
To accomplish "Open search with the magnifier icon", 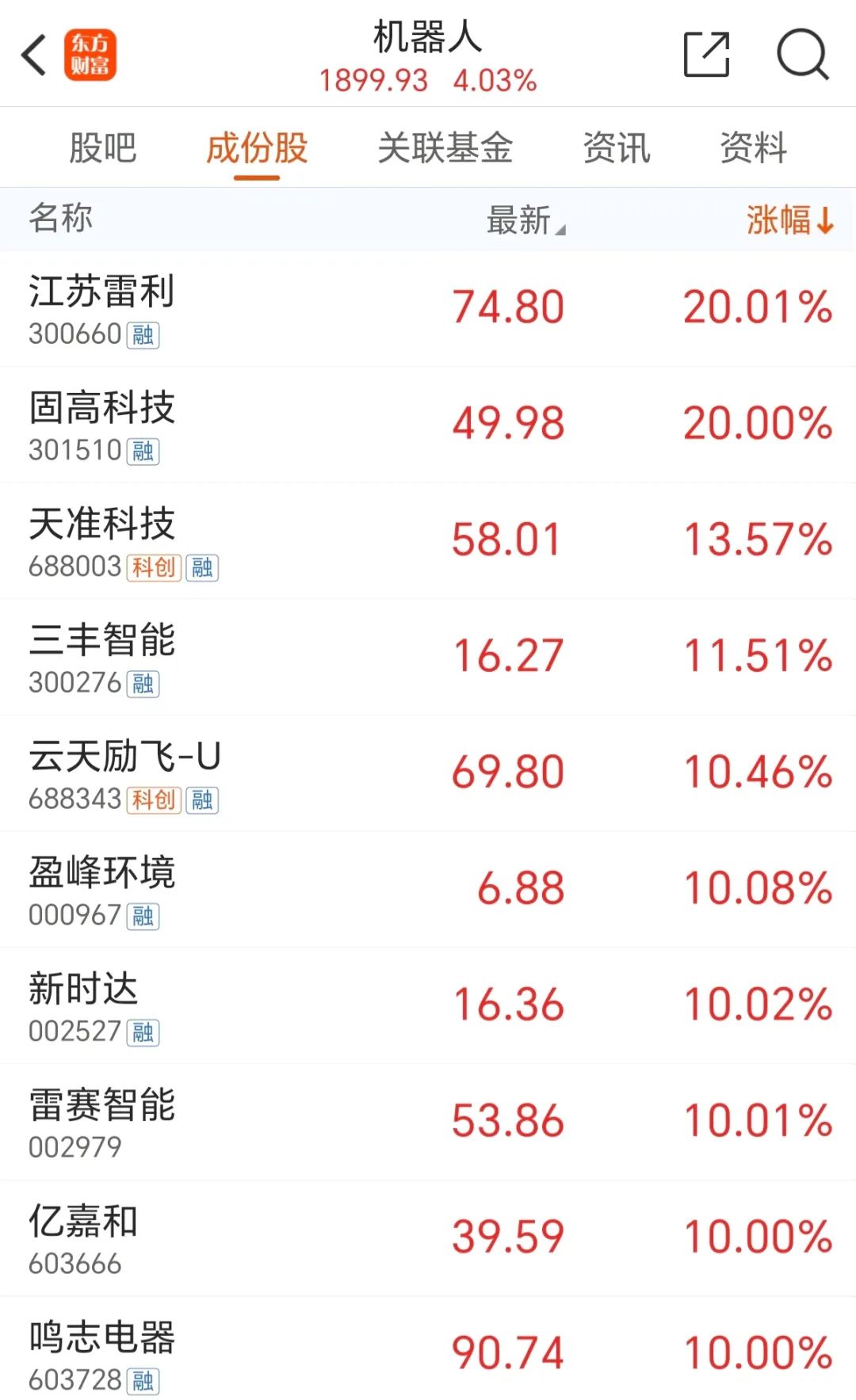I will coord(803,54).
